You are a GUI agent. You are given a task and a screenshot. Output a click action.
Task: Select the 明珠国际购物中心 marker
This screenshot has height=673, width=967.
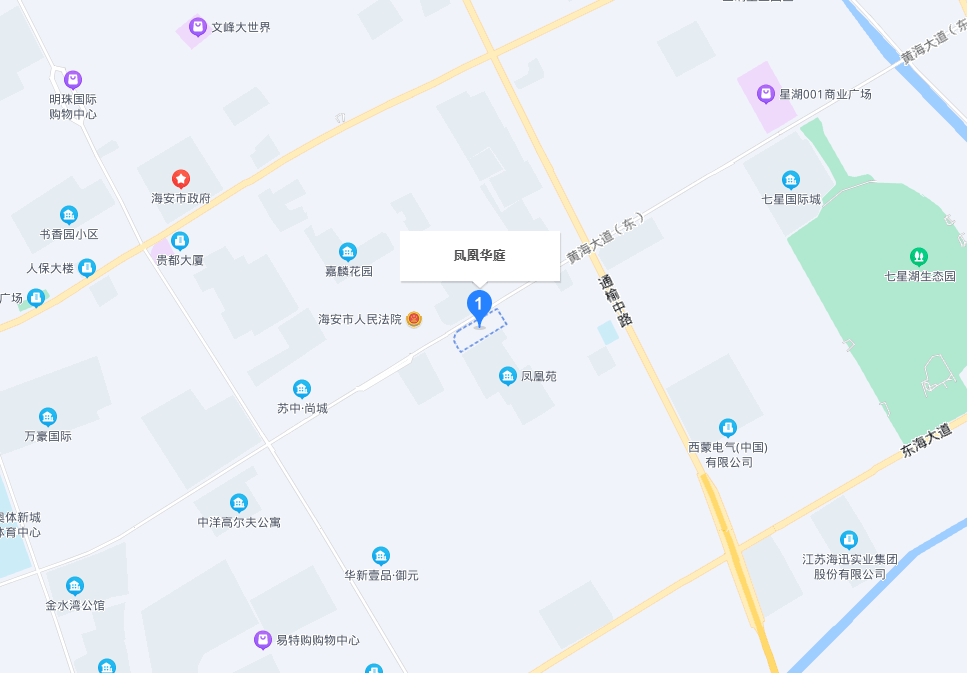tap(73, 79)
